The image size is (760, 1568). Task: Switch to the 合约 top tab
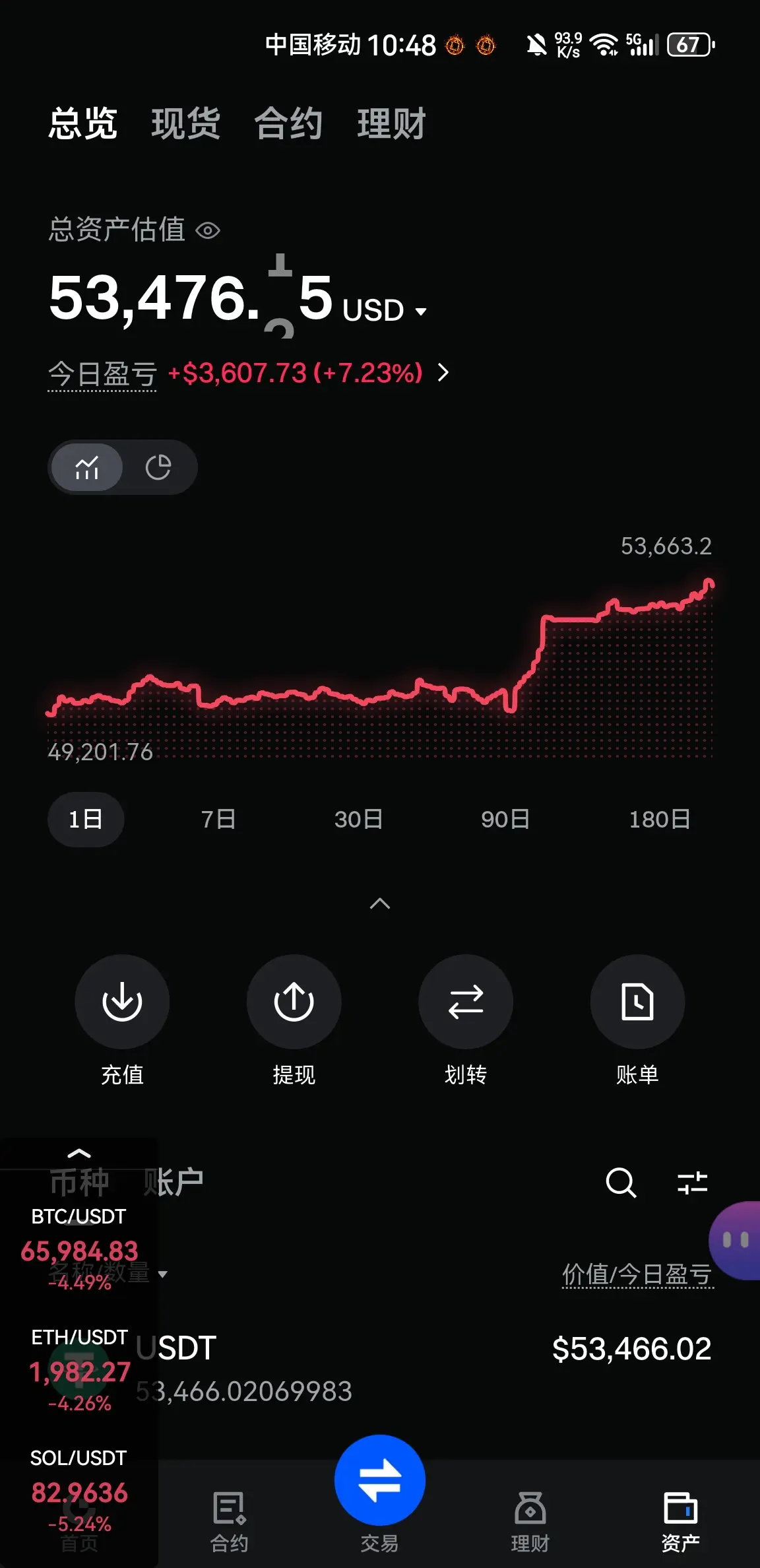[x=288, y=123]
